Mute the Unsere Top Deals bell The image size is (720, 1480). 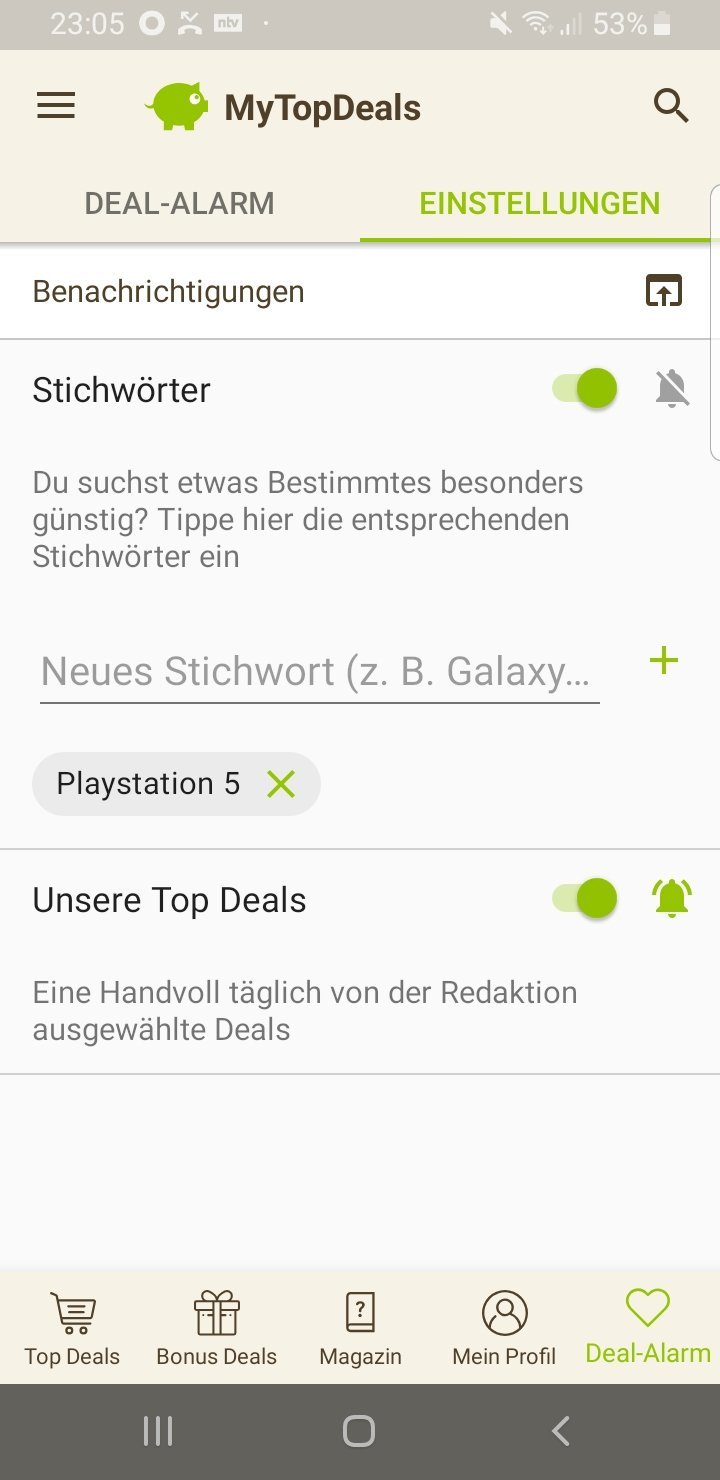pyautogui.click(x=672, y=898)
